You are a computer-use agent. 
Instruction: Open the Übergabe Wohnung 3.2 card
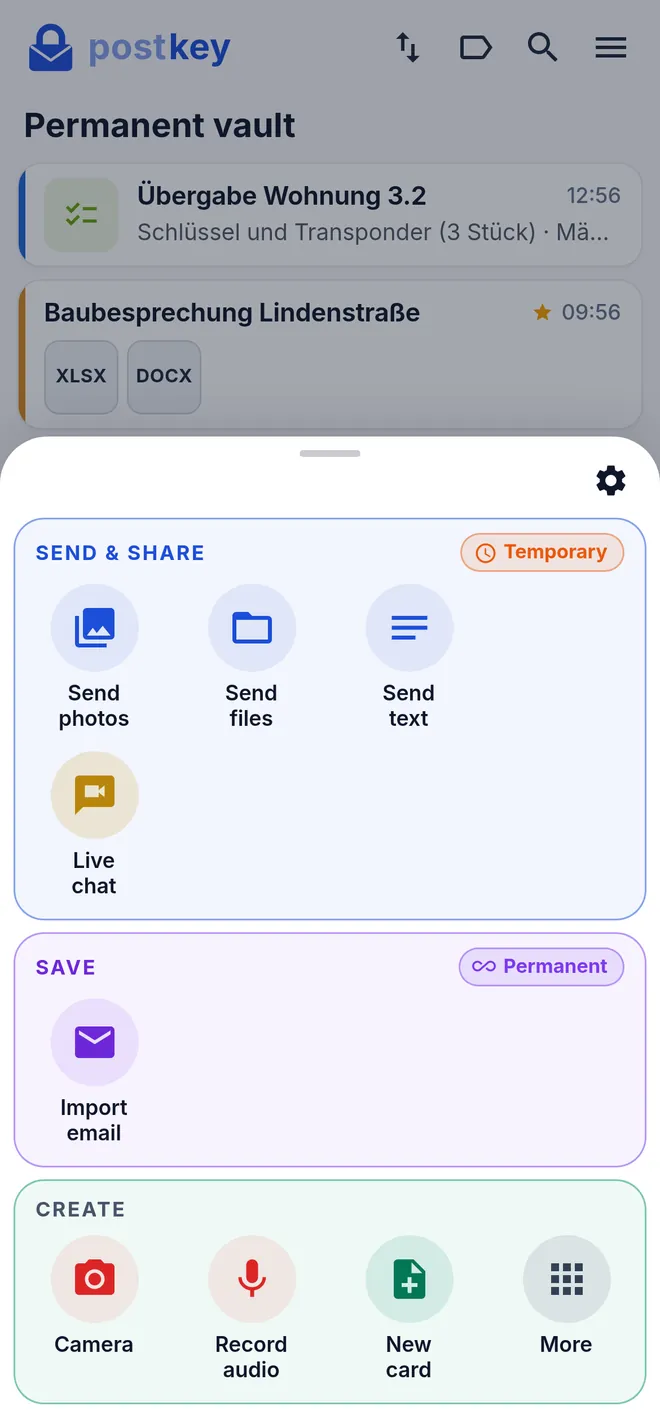(330, 214)
